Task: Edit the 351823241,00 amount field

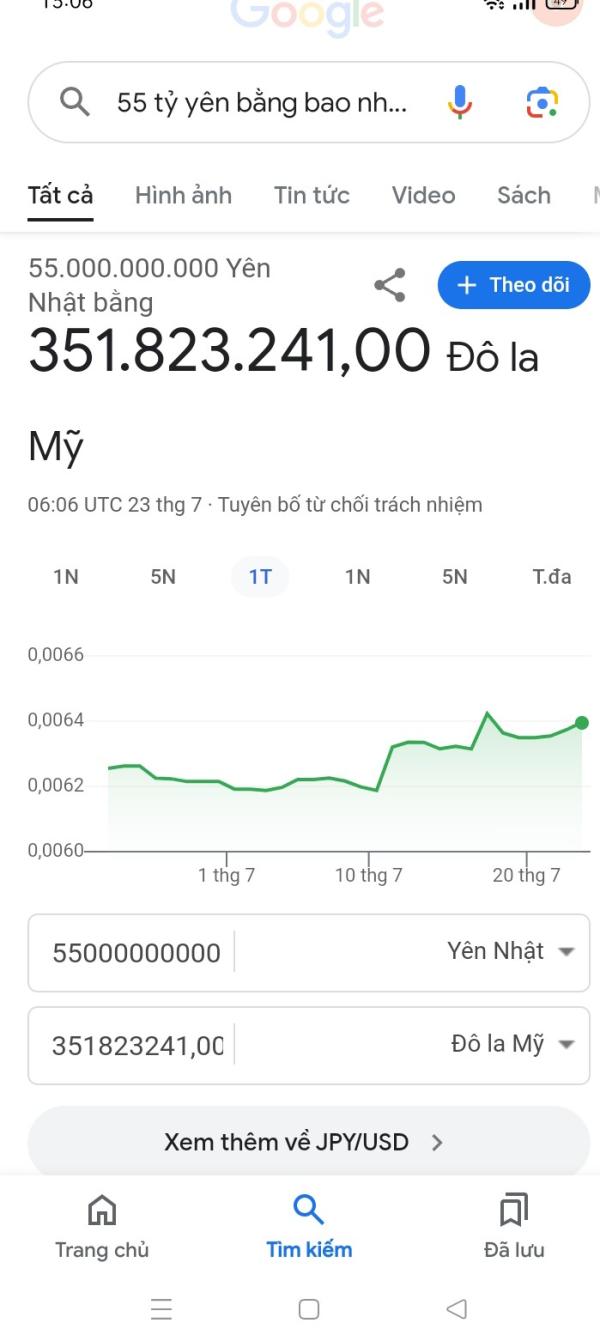Action: (137, 1046)
